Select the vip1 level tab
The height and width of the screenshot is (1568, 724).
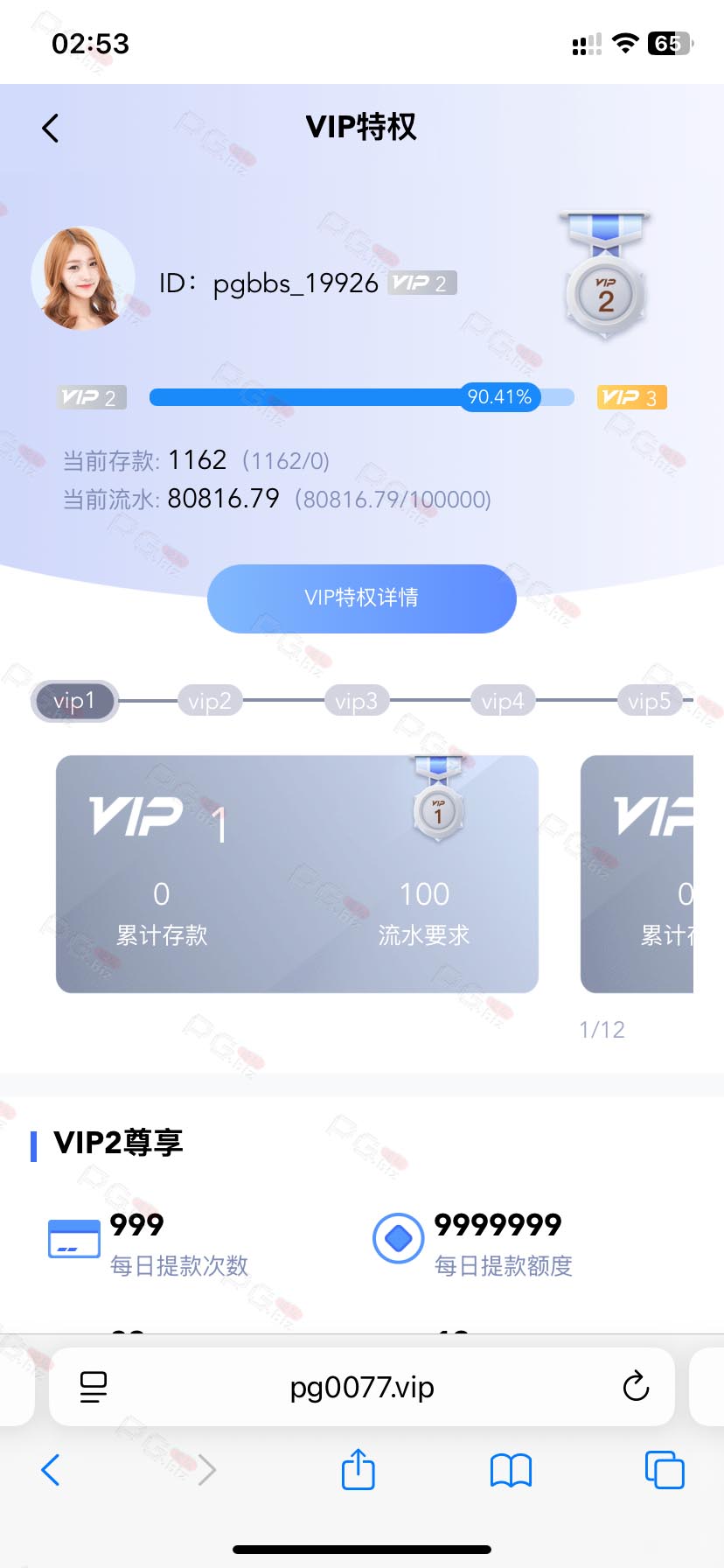(x=74, y=702)
